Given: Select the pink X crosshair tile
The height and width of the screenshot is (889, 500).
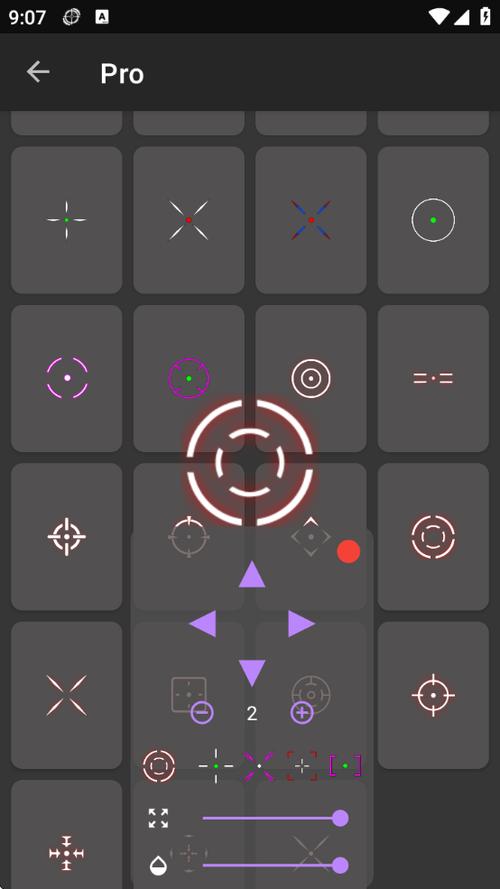Looking at the screenshot, I should point(67,695).
